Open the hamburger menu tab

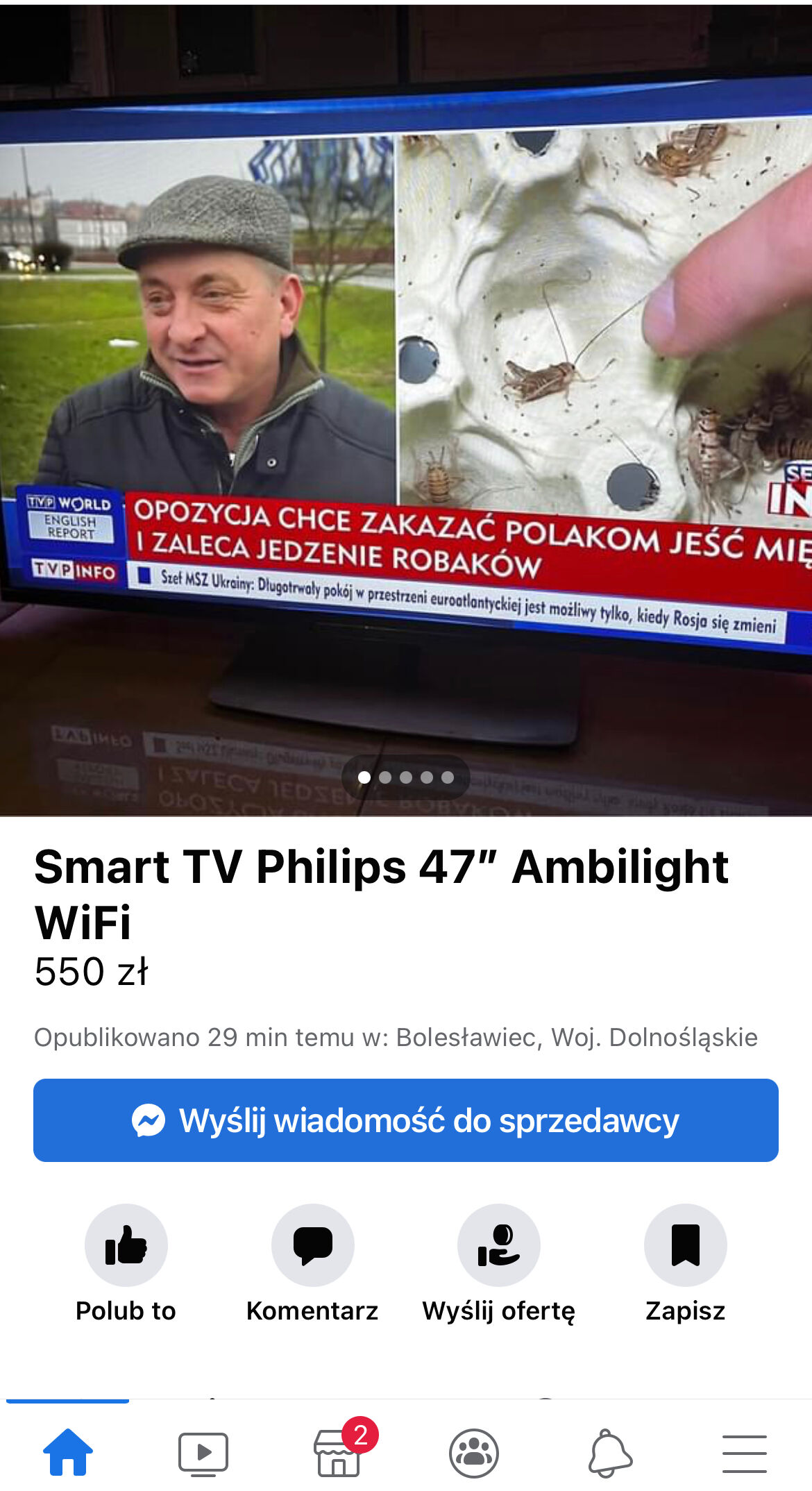(744, 1452)
